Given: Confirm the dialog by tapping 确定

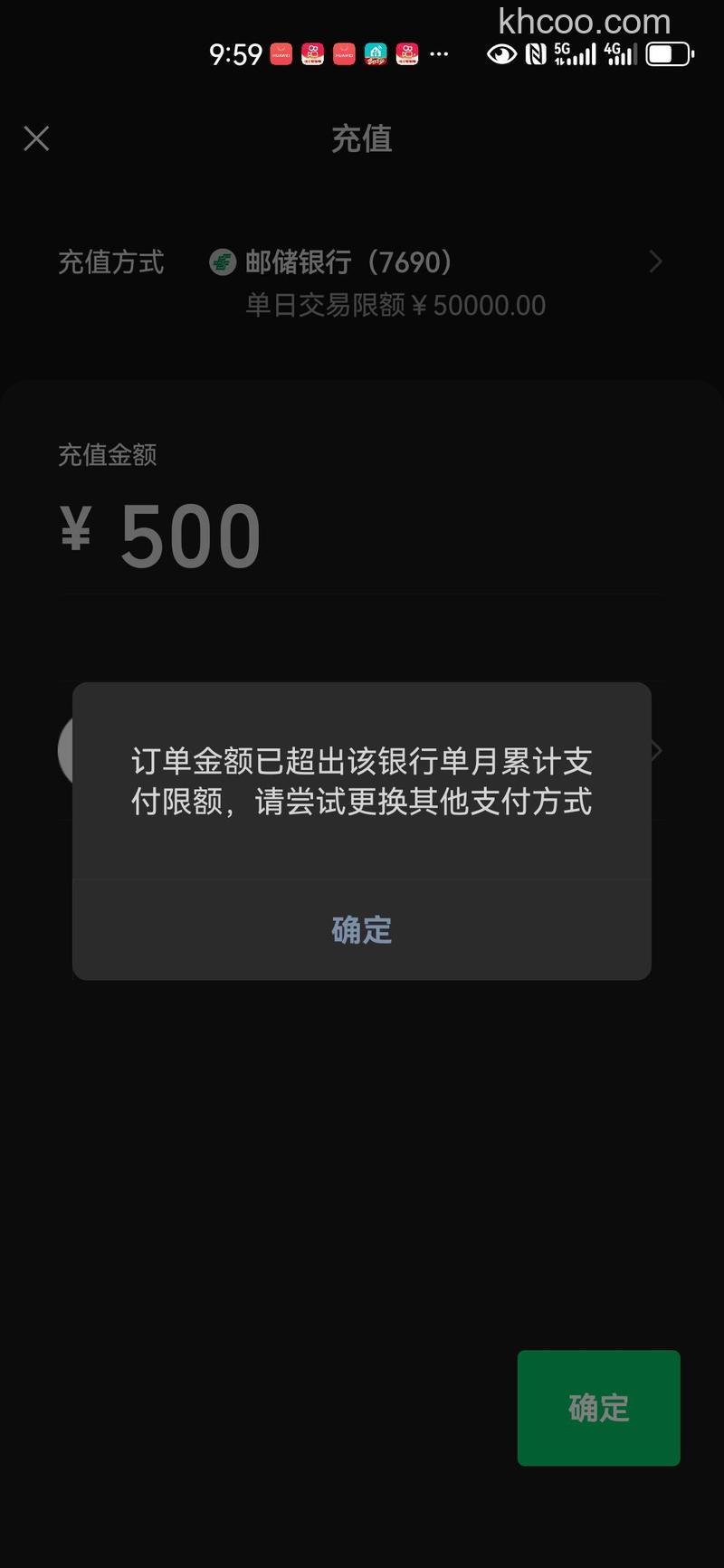Looking at the screenshot, I should coord(360,928).
